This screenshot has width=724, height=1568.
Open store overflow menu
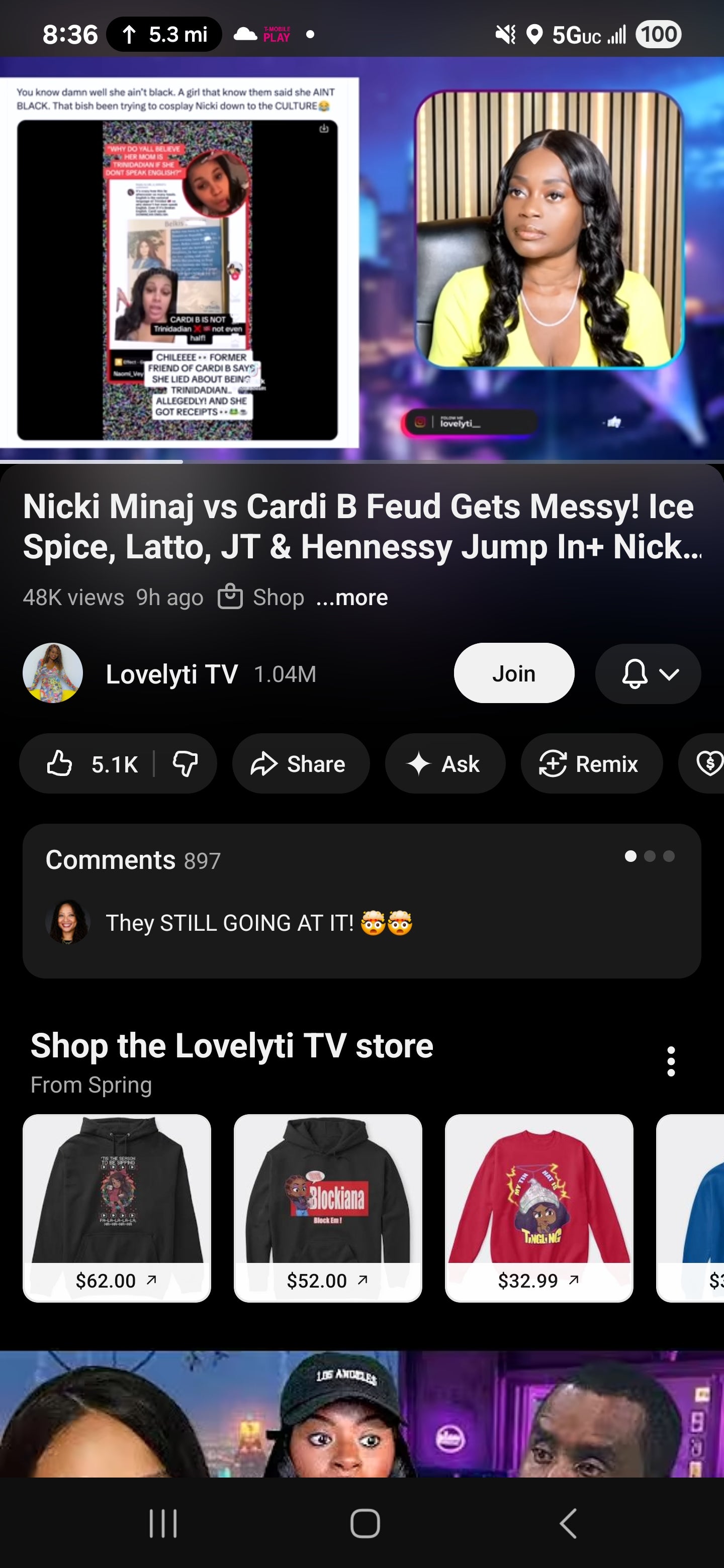pyautogui.click(x=670, y=1061)
